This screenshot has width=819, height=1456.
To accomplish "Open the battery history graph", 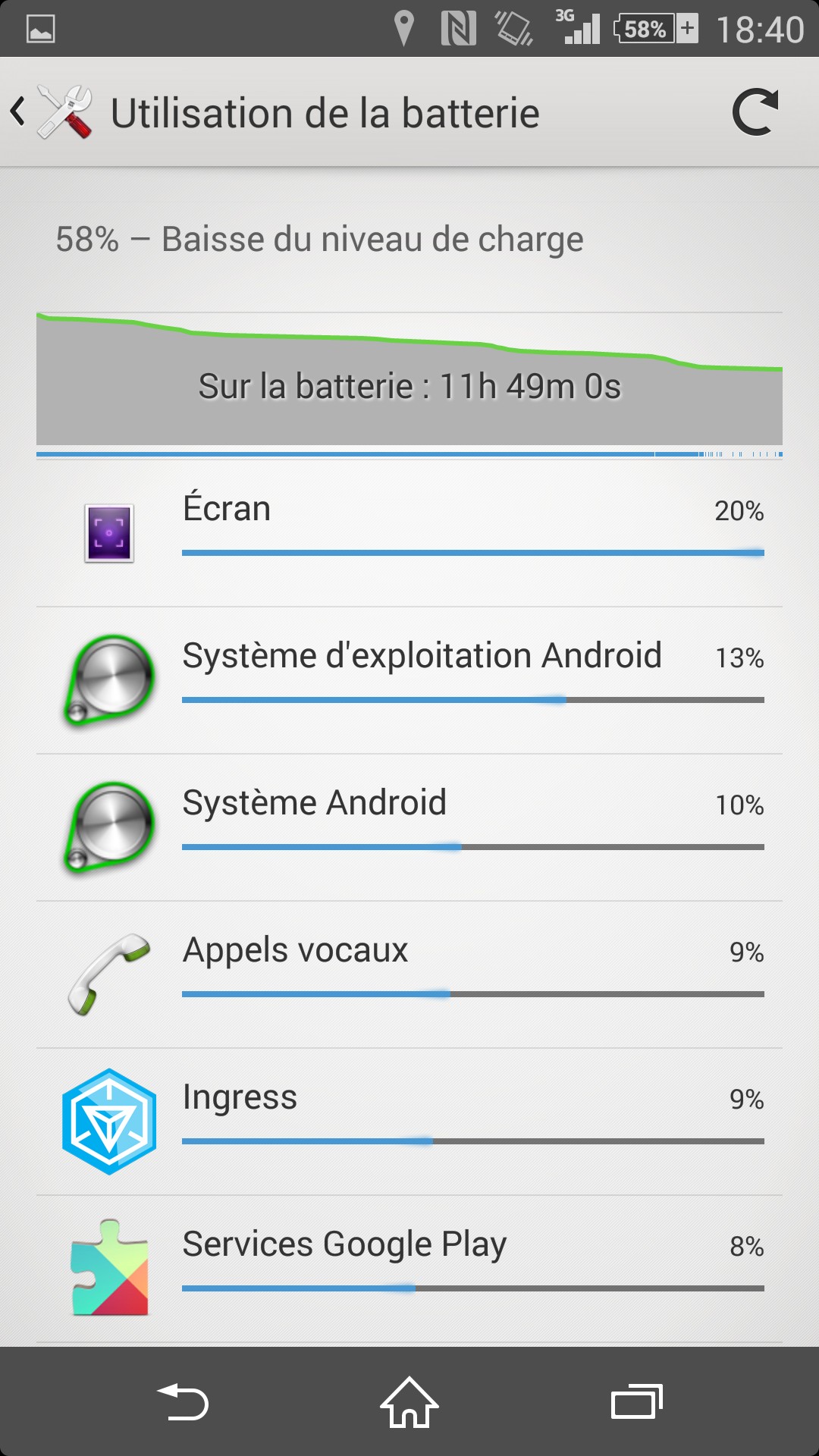I will (x=409, y=379).
